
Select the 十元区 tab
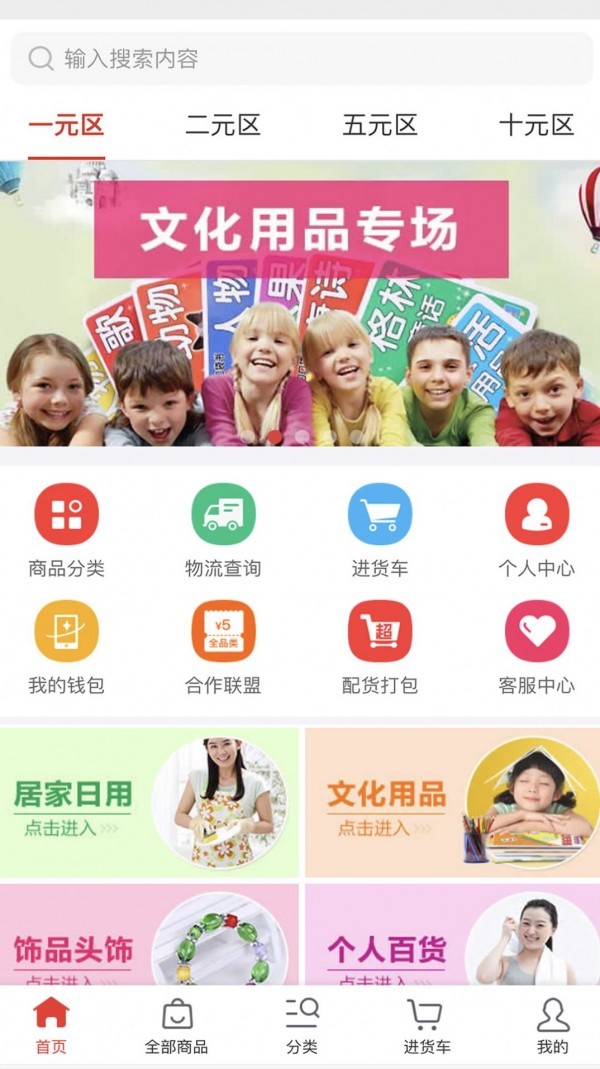[537, 126]
